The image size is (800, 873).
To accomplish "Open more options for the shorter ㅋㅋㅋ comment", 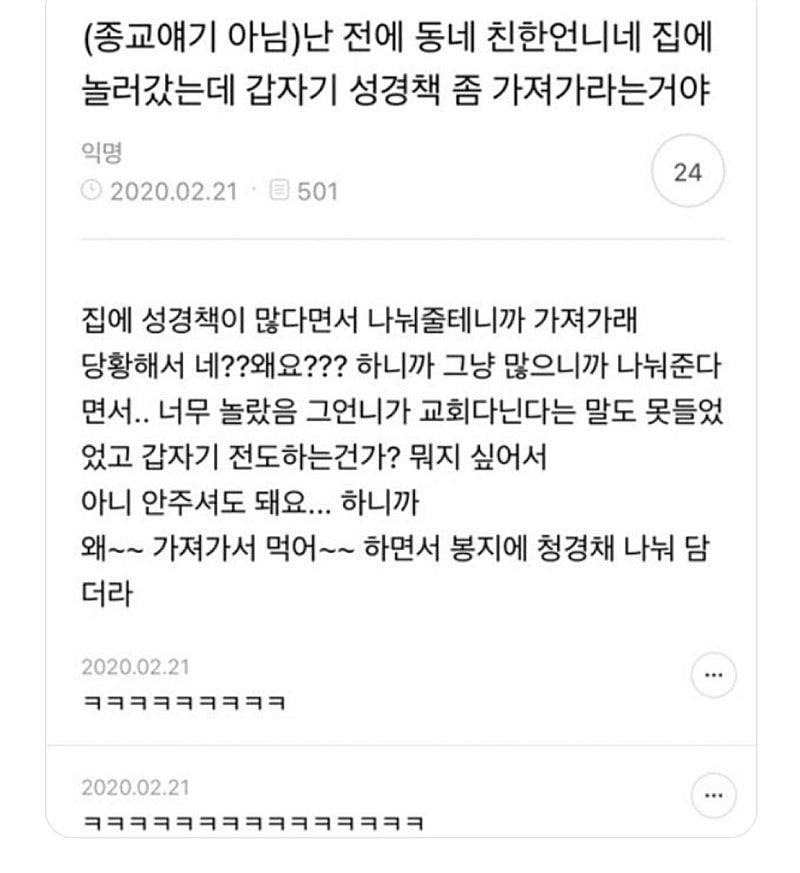I will 713,675.
